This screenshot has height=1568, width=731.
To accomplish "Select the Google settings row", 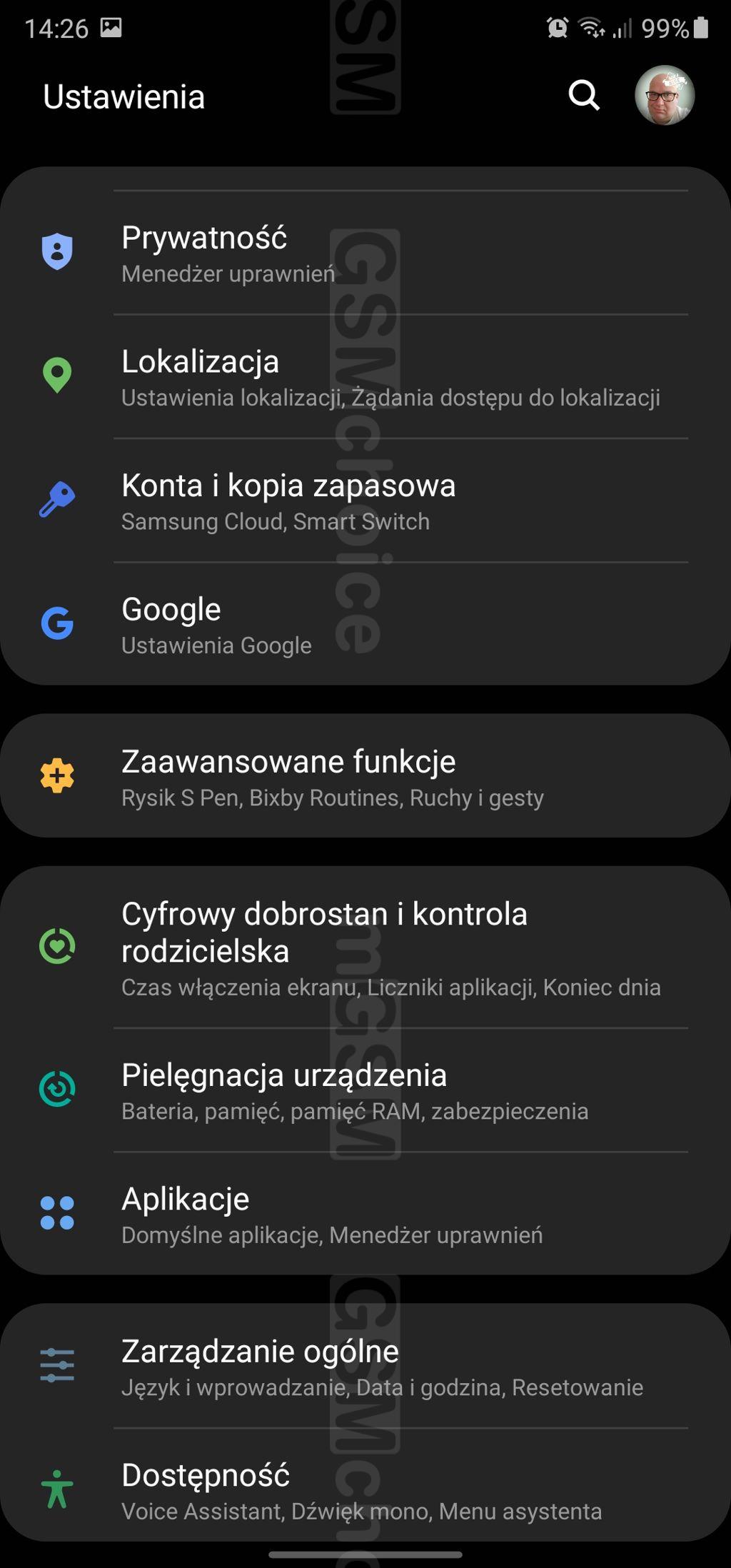I will point(364,625).
